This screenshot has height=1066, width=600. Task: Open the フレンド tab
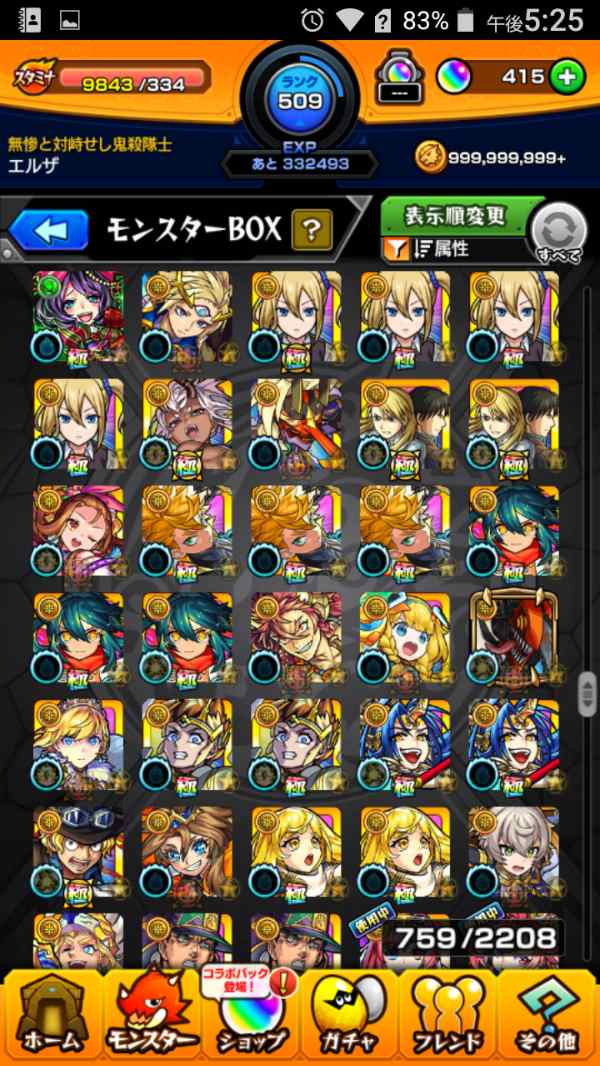pyautogui.click(x=449, y=1014)
